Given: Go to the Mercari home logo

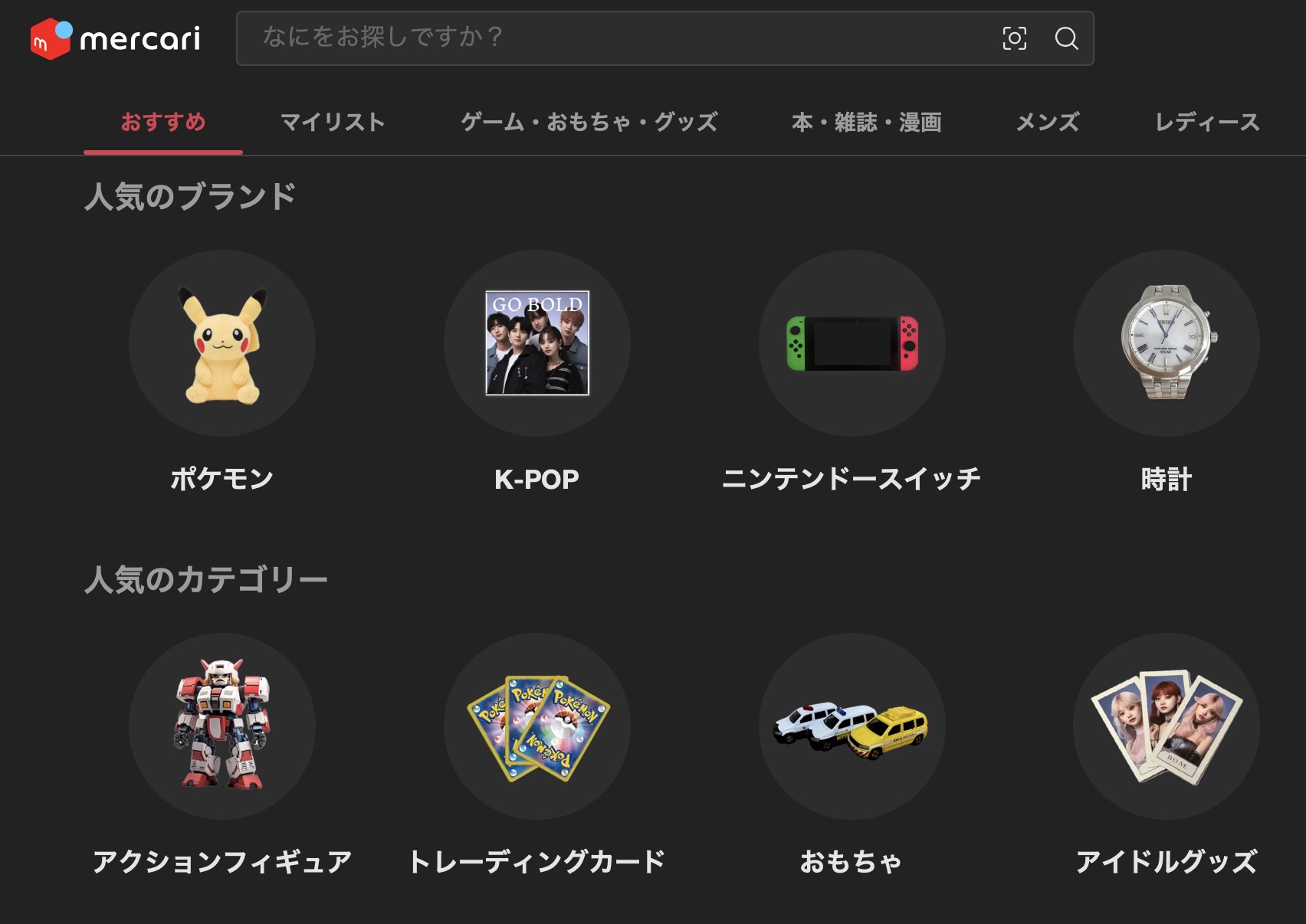Looking at the screenshot, I should tap(116, 38).
